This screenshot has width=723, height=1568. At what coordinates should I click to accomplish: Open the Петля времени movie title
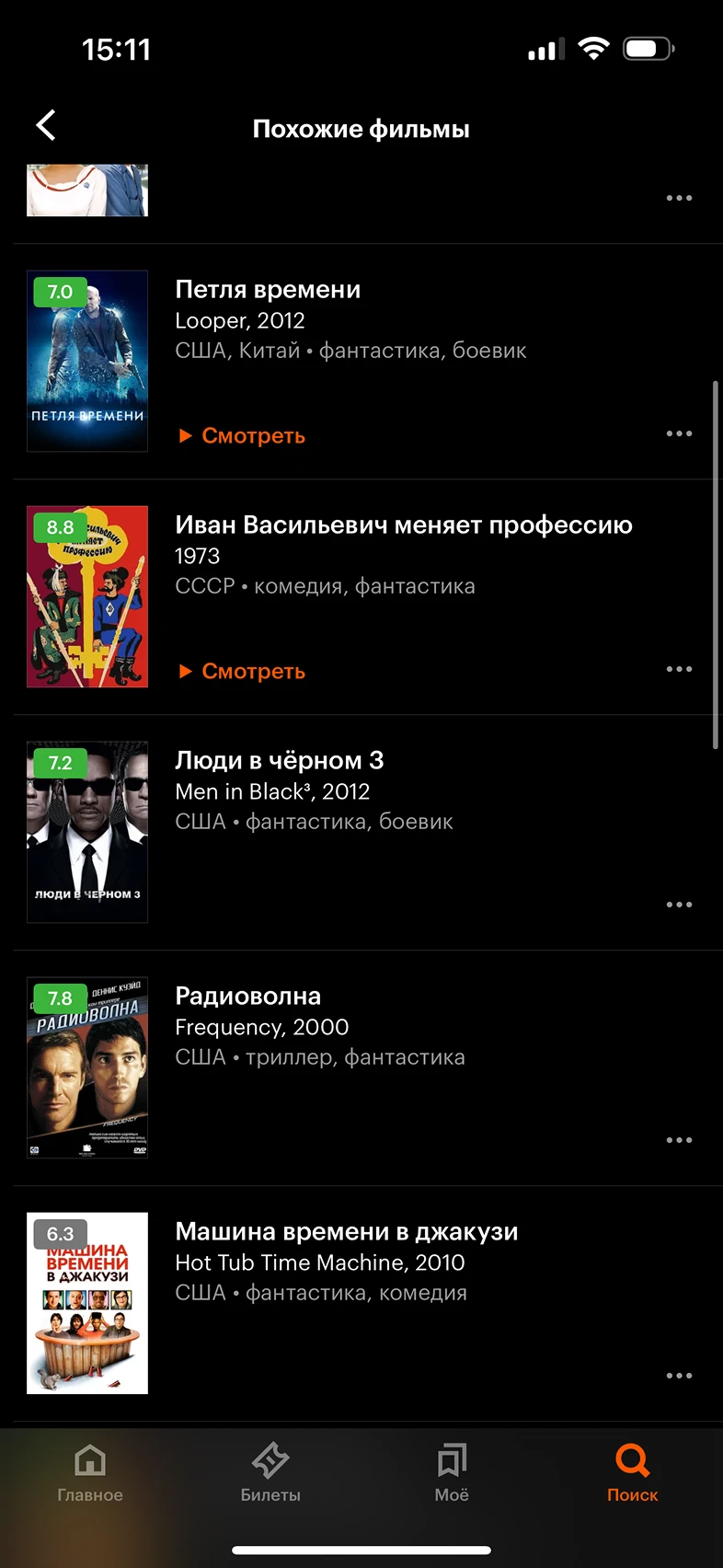coord(268,290)
